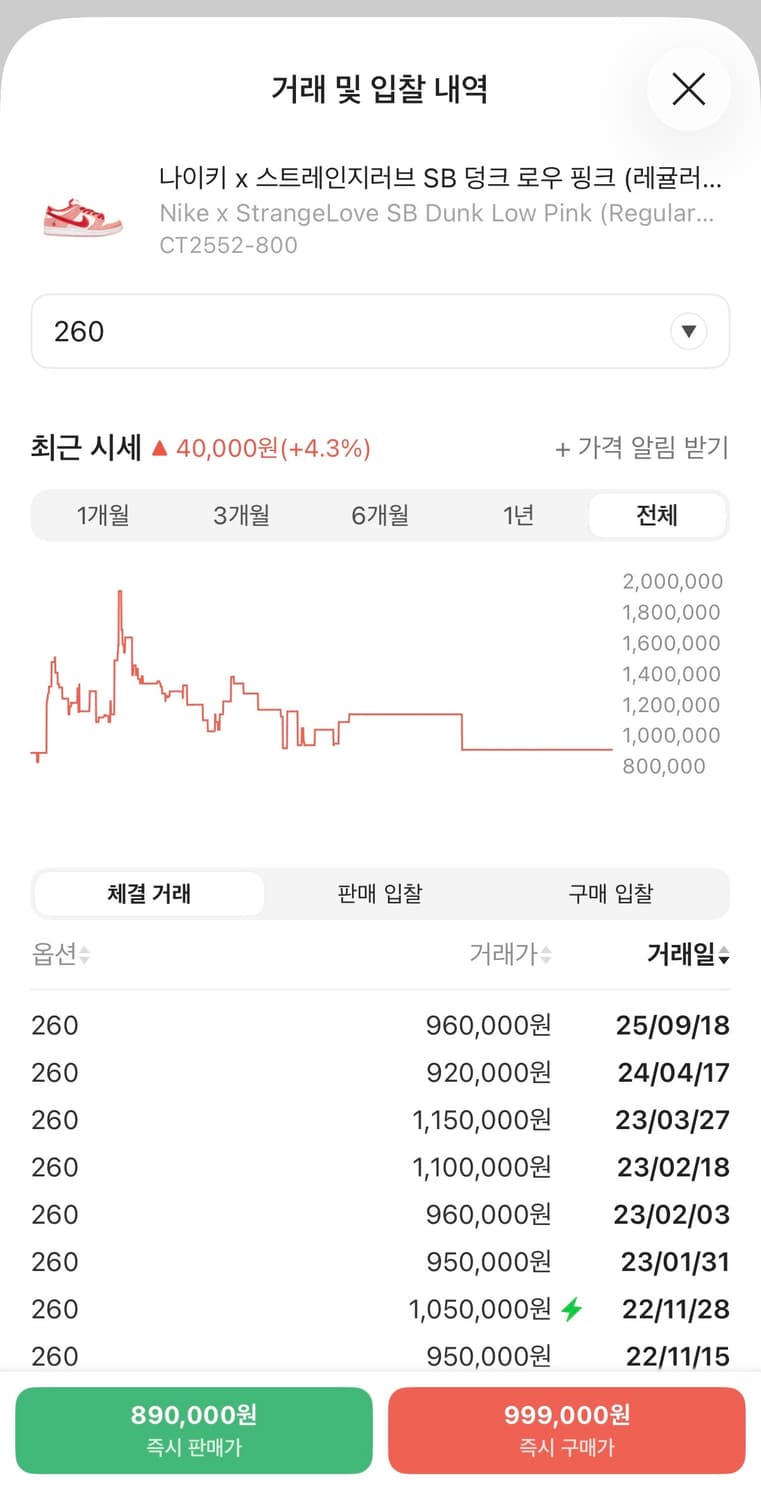The width and height of the screenshot is (761, 1500).
Task: Switch chart range to 1개월
Action: click(x=103, y=515)
